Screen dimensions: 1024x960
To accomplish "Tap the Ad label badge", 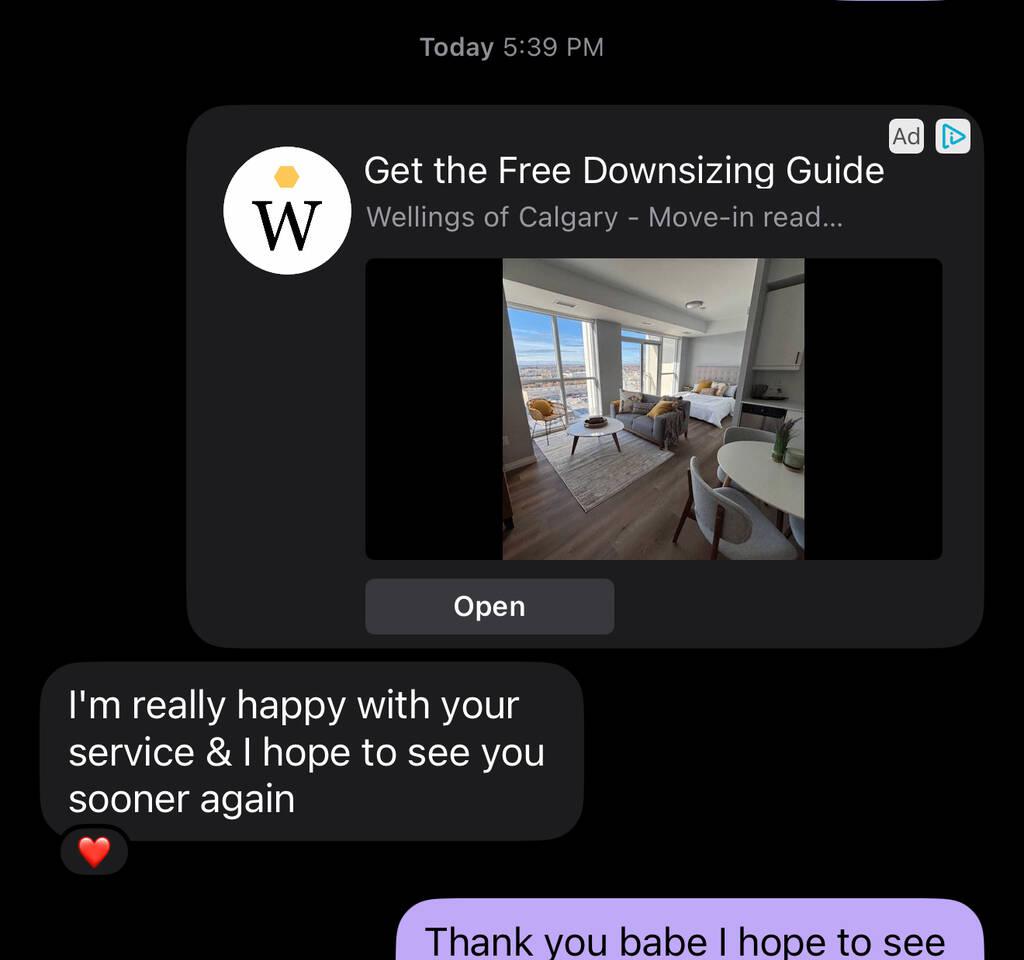I will [906, 136].
